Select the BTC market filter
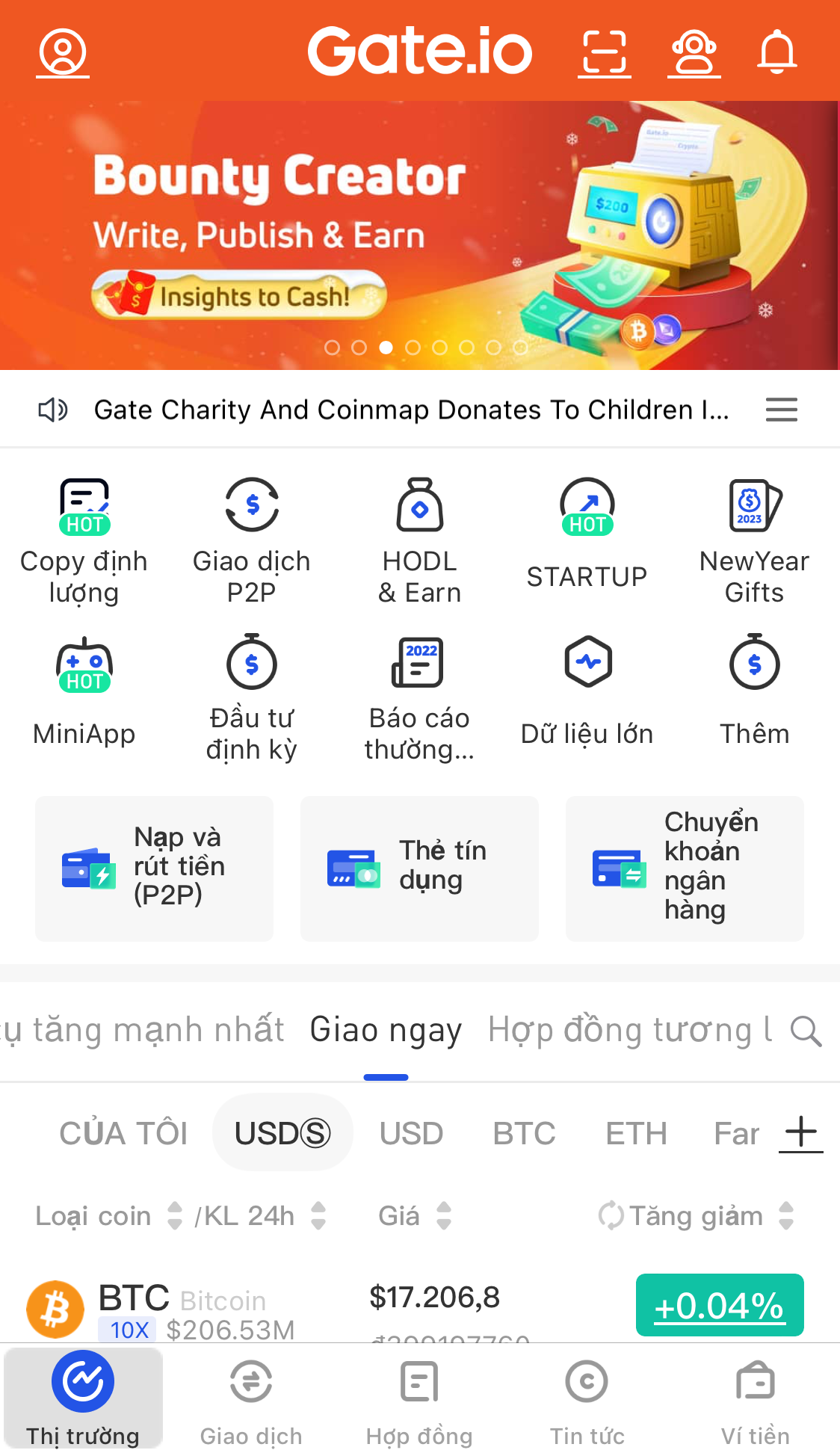Viewport: 840px width, 1453px height. click(x=524, y=1133)
